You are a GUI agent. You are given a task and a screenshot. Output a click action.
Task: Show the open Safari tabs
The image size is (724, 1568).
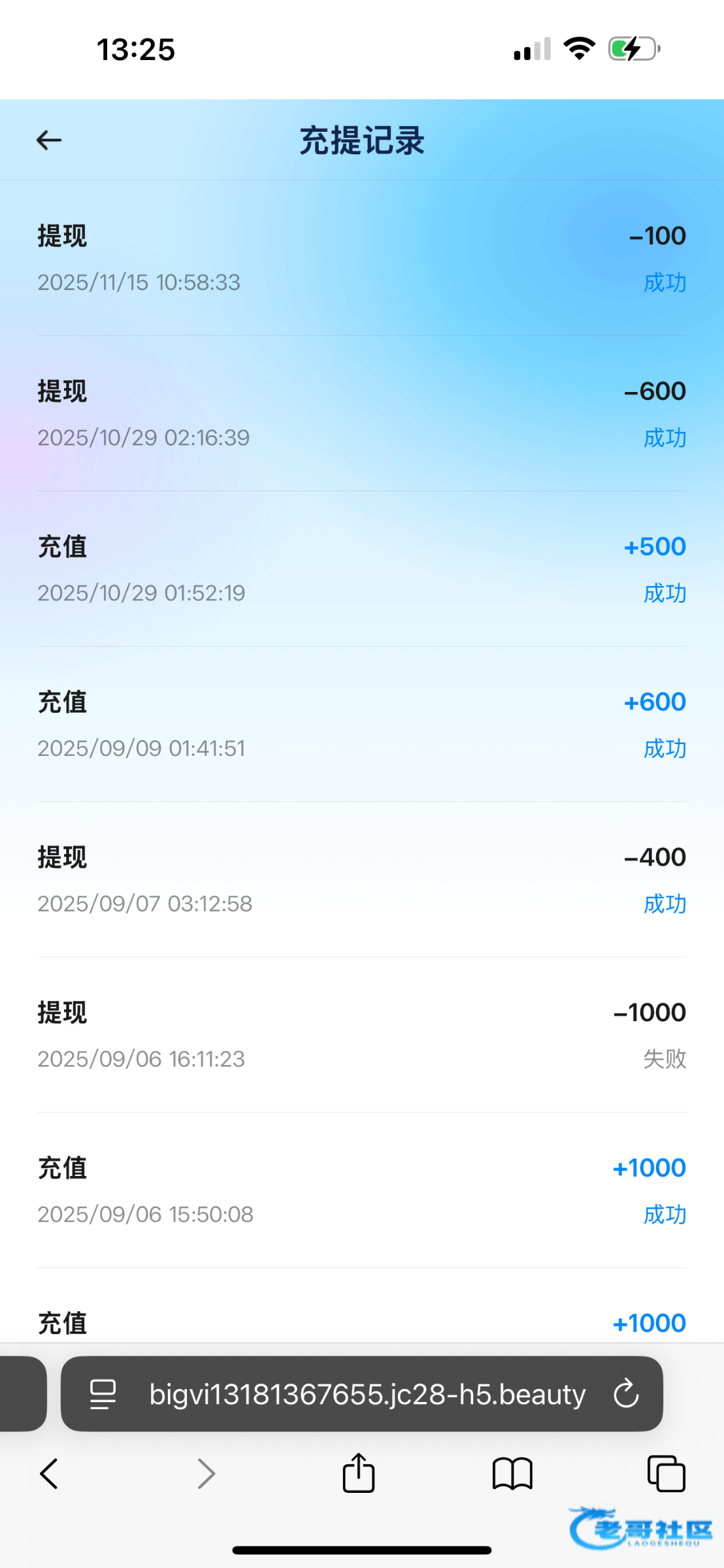pyautogui.click(x=666, y=1474)
